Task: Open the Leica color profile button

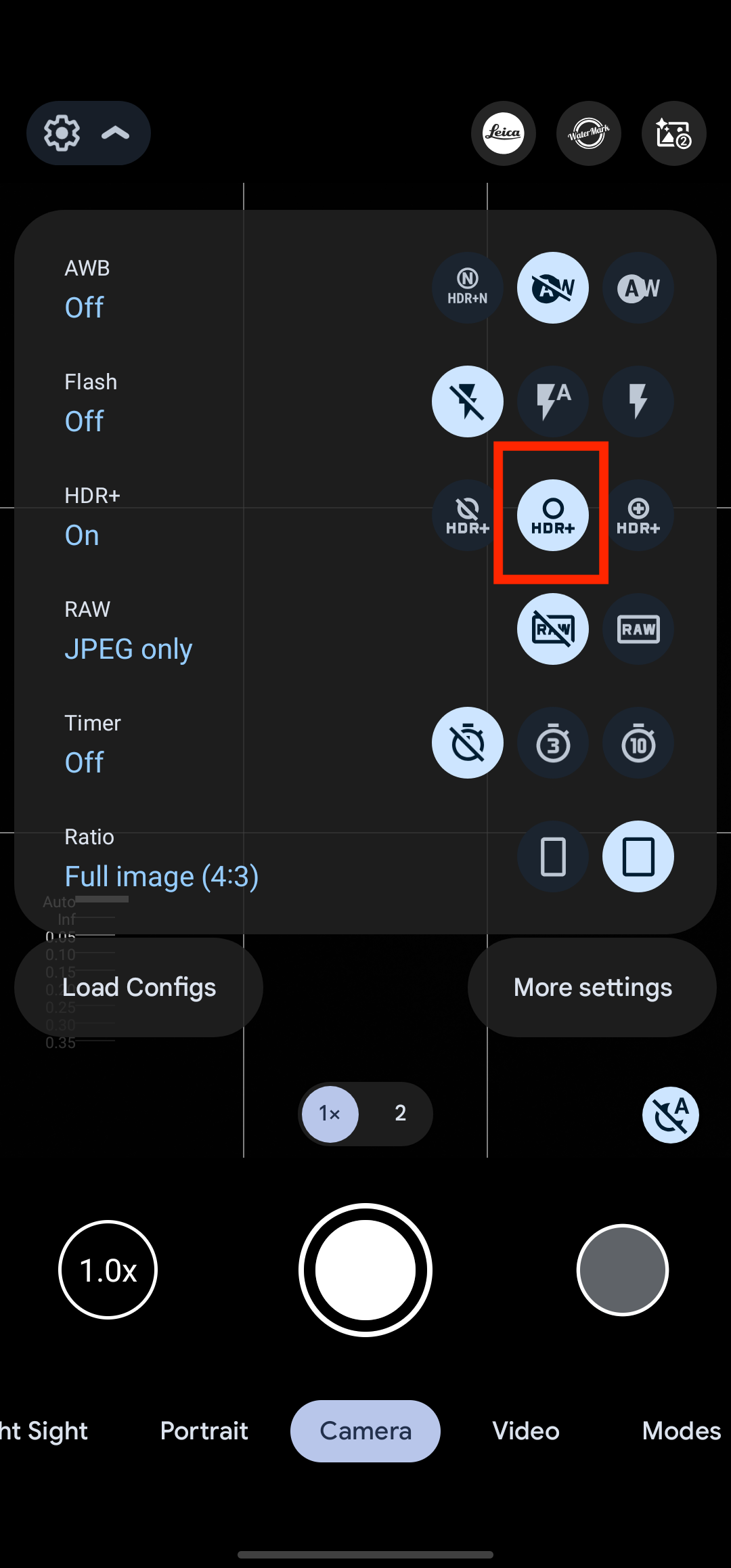Action: [504, 133]
